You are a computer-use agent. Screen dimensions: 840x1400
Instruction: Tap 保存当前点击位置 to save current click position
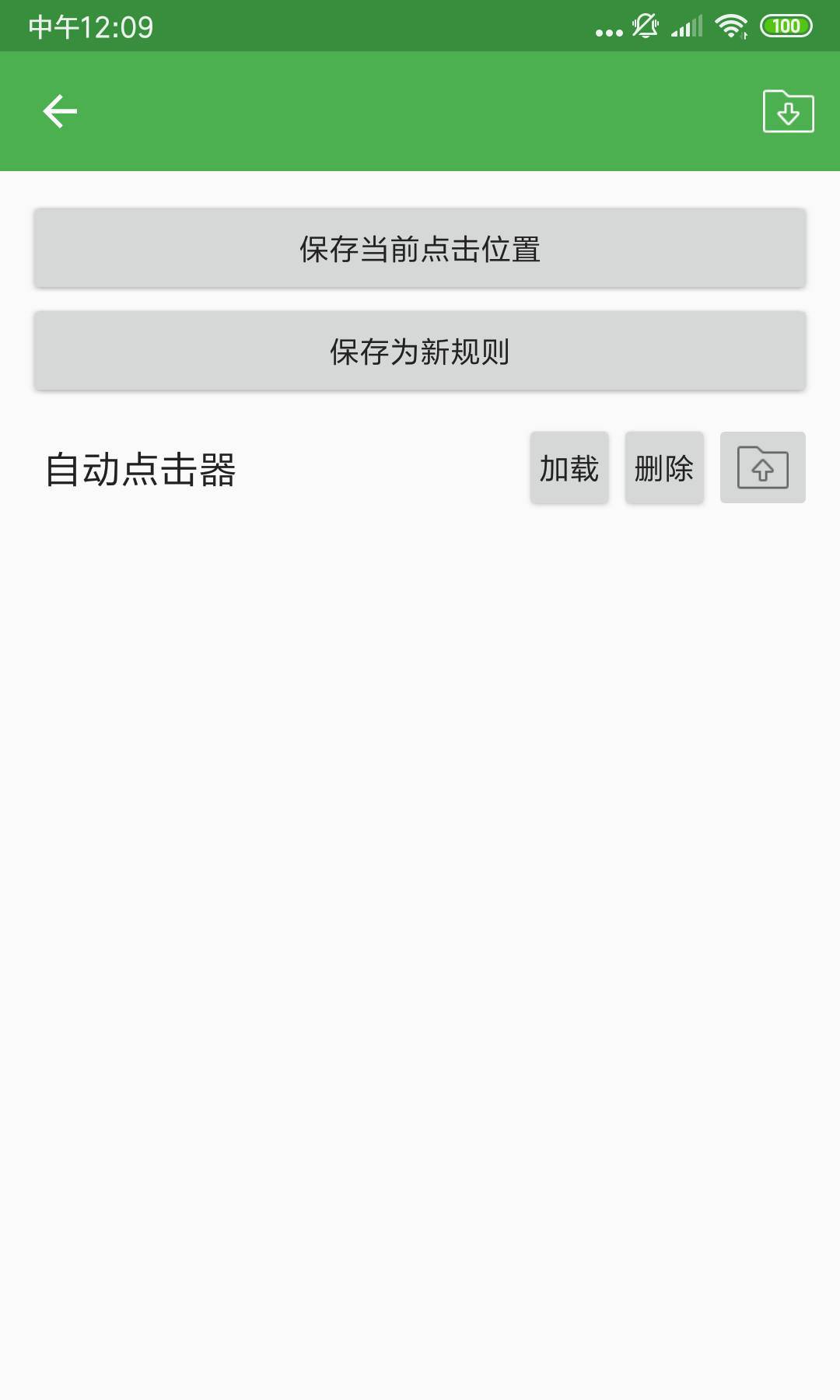coord(420,249)
